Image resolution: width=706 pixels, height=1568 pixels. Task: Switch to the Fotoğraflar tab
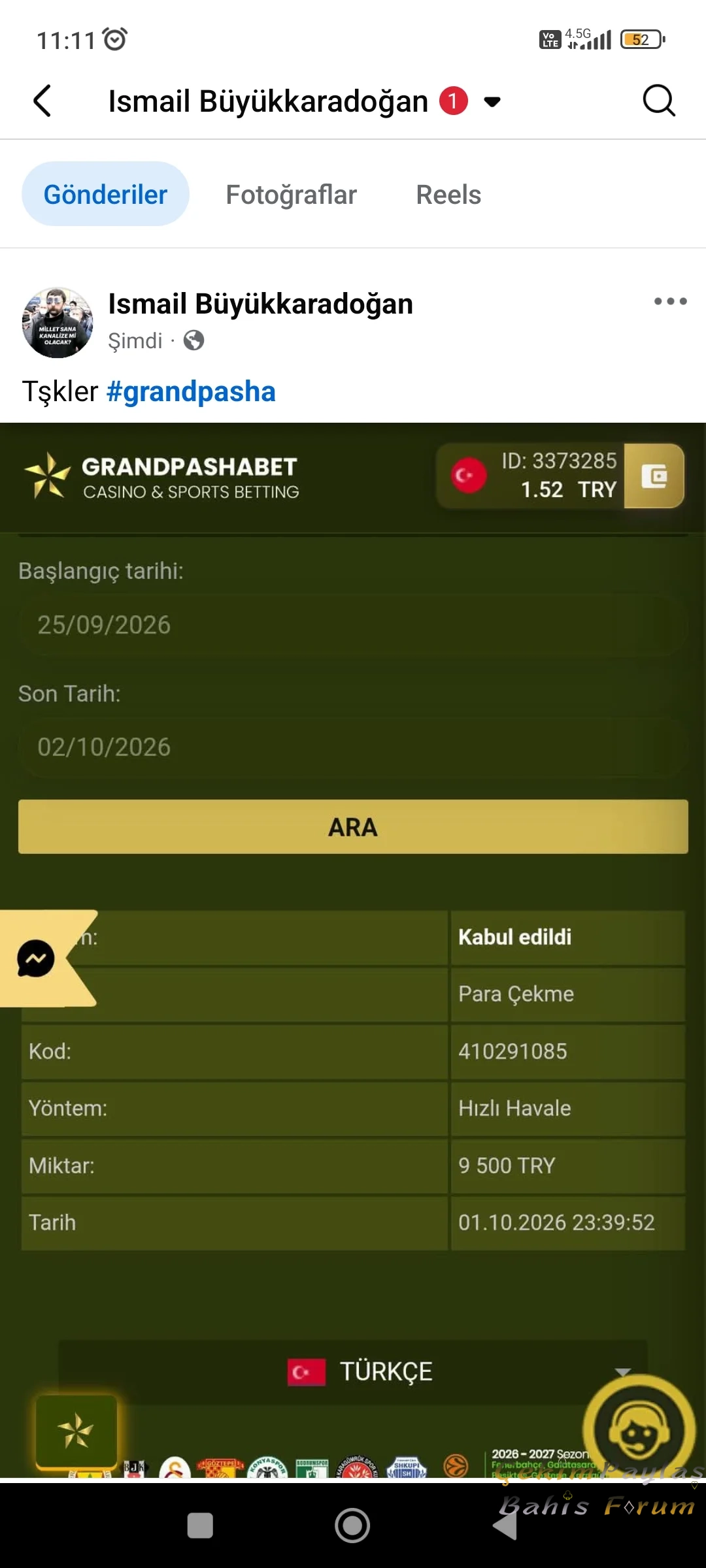tap(291, 195)
